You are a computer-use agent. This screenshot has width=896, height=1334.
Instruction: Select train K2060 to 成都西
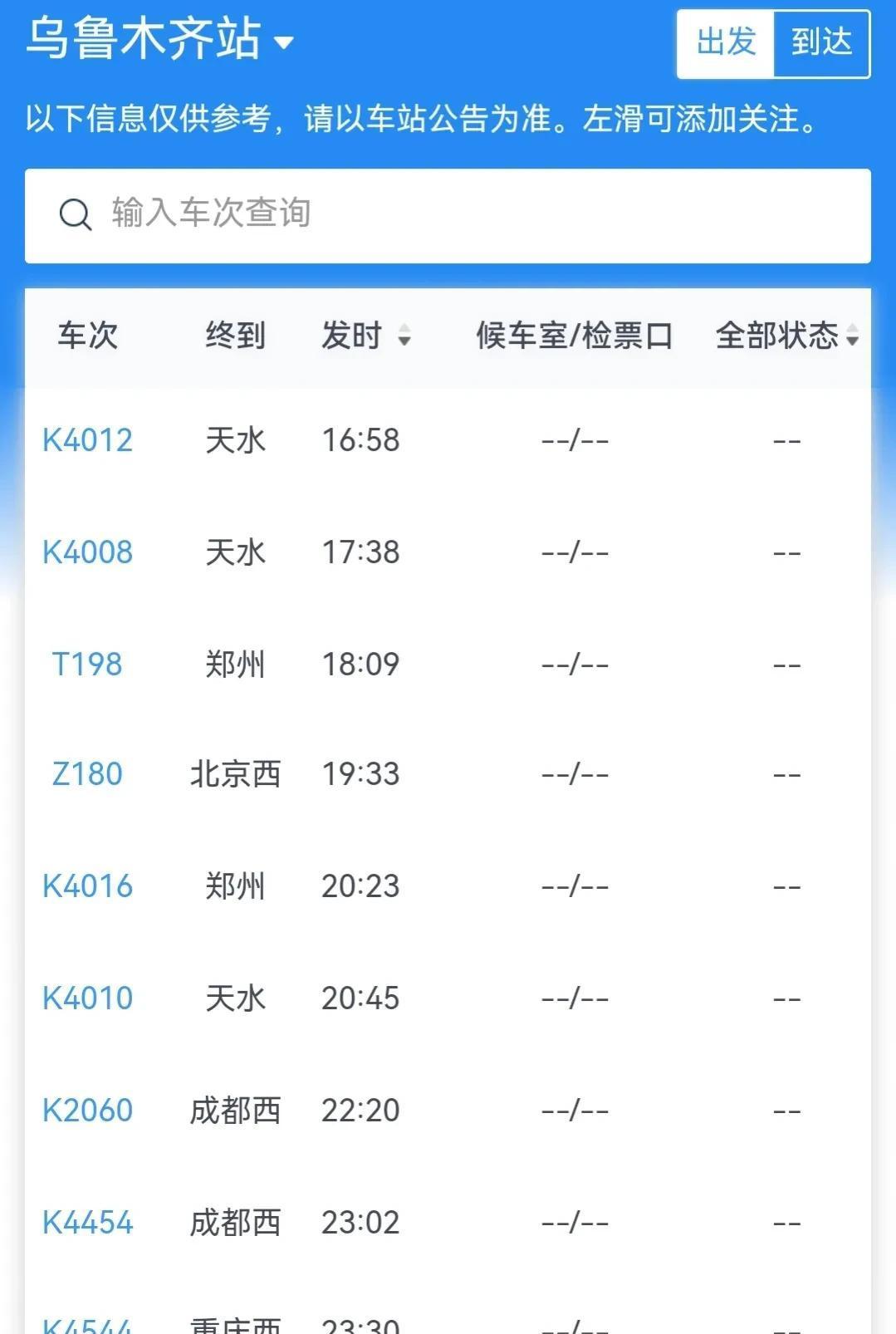tap(88, 1109)
